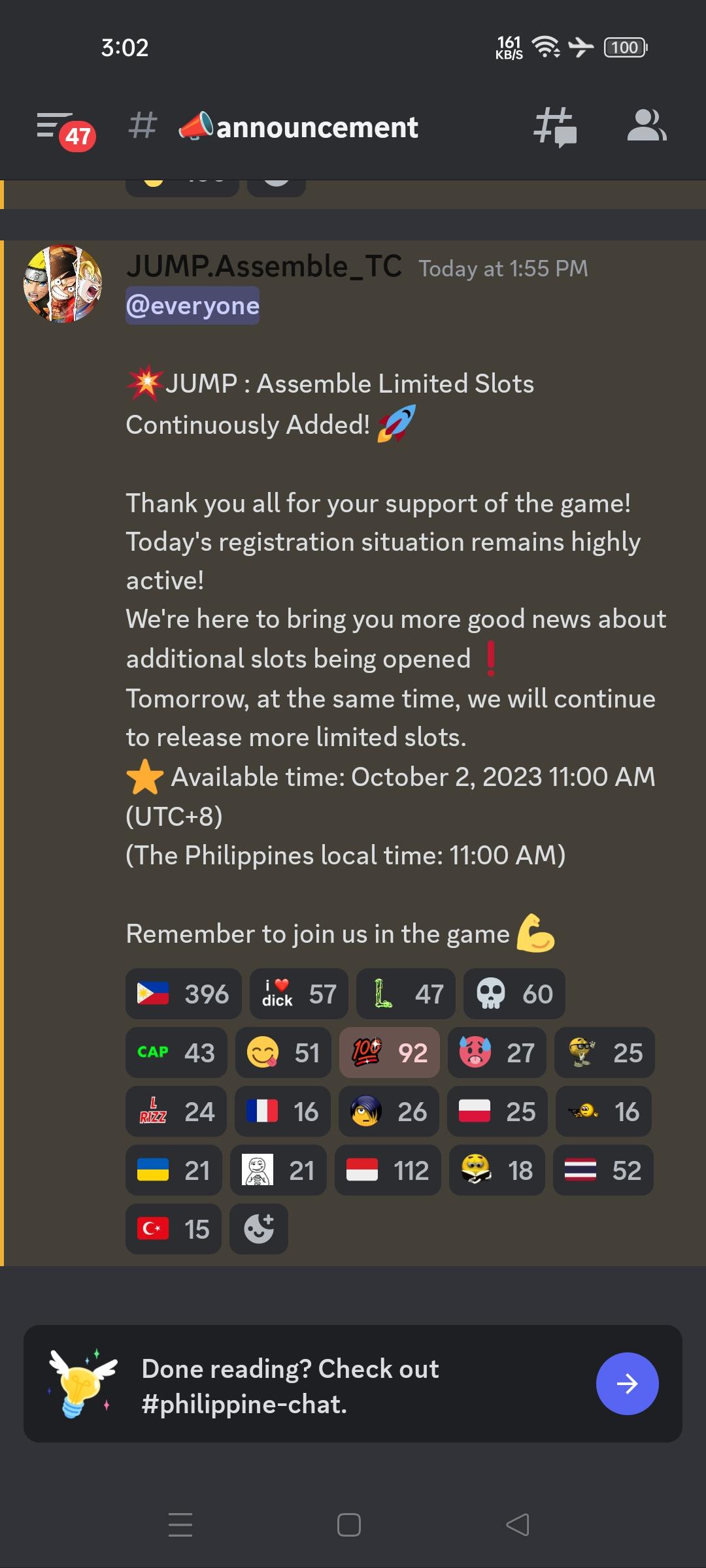
Task: Open JUMP.Assemble_TC's profile avatar
Action: click(63, 284)
